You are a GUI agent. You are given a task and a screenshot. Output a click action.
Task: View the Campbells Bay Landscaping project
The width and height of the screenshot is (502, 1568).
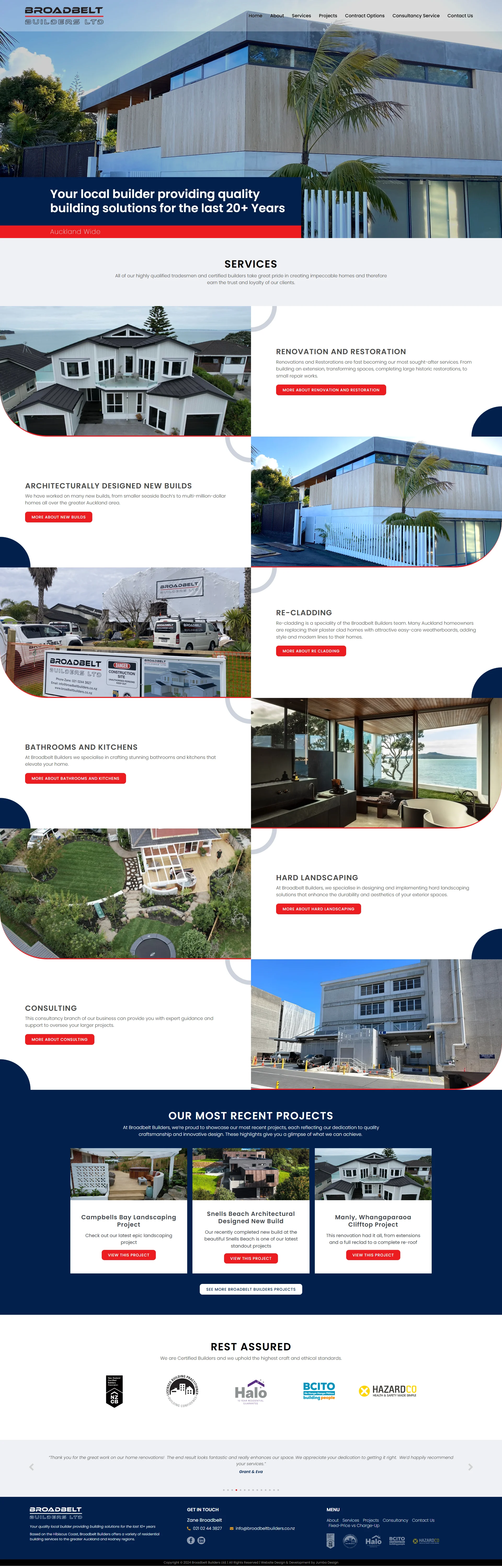128,1255
